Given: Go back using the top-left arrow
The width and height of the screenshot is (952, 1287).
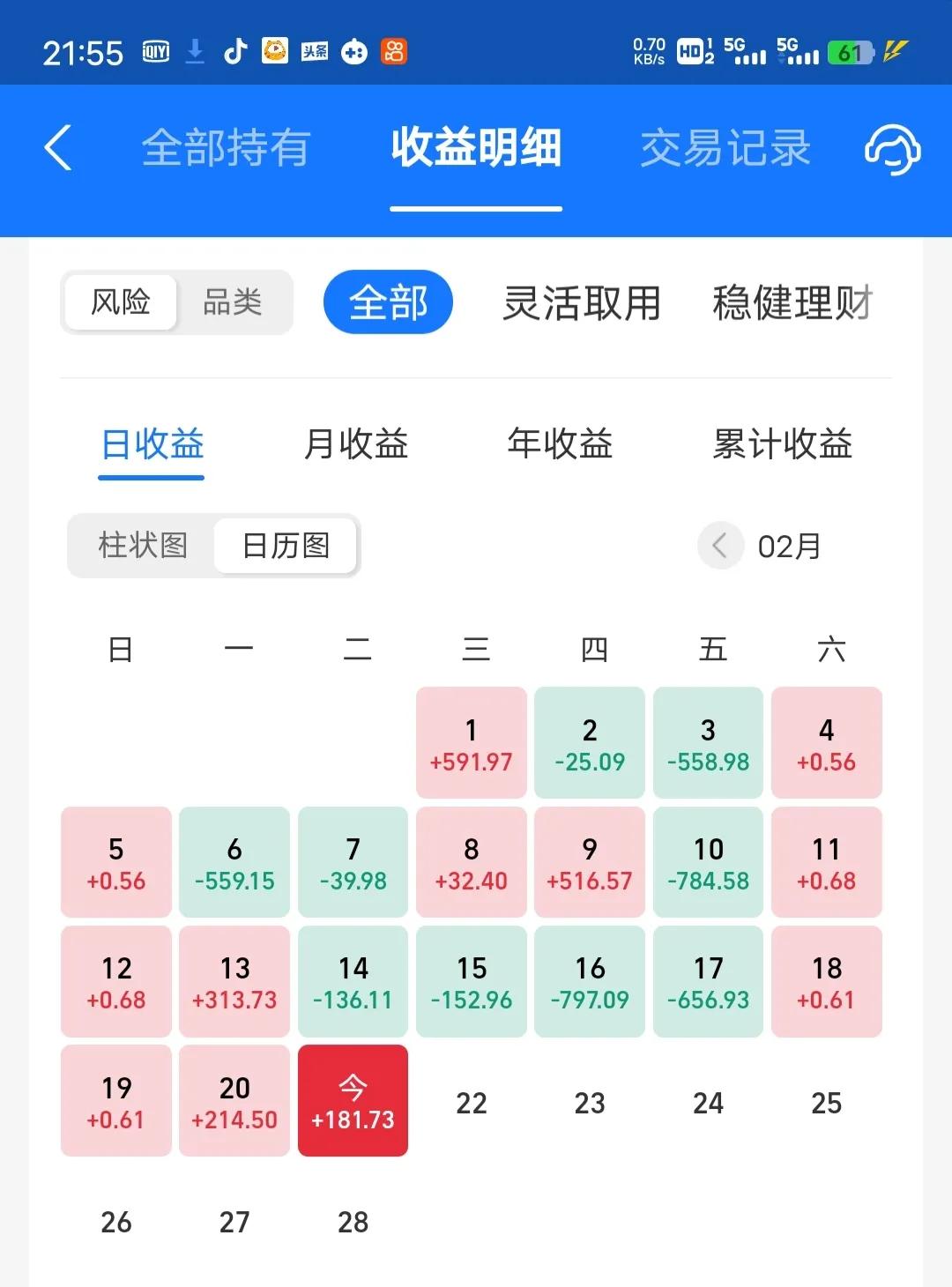Looking at the screenshot, I should tap(58, 147).
